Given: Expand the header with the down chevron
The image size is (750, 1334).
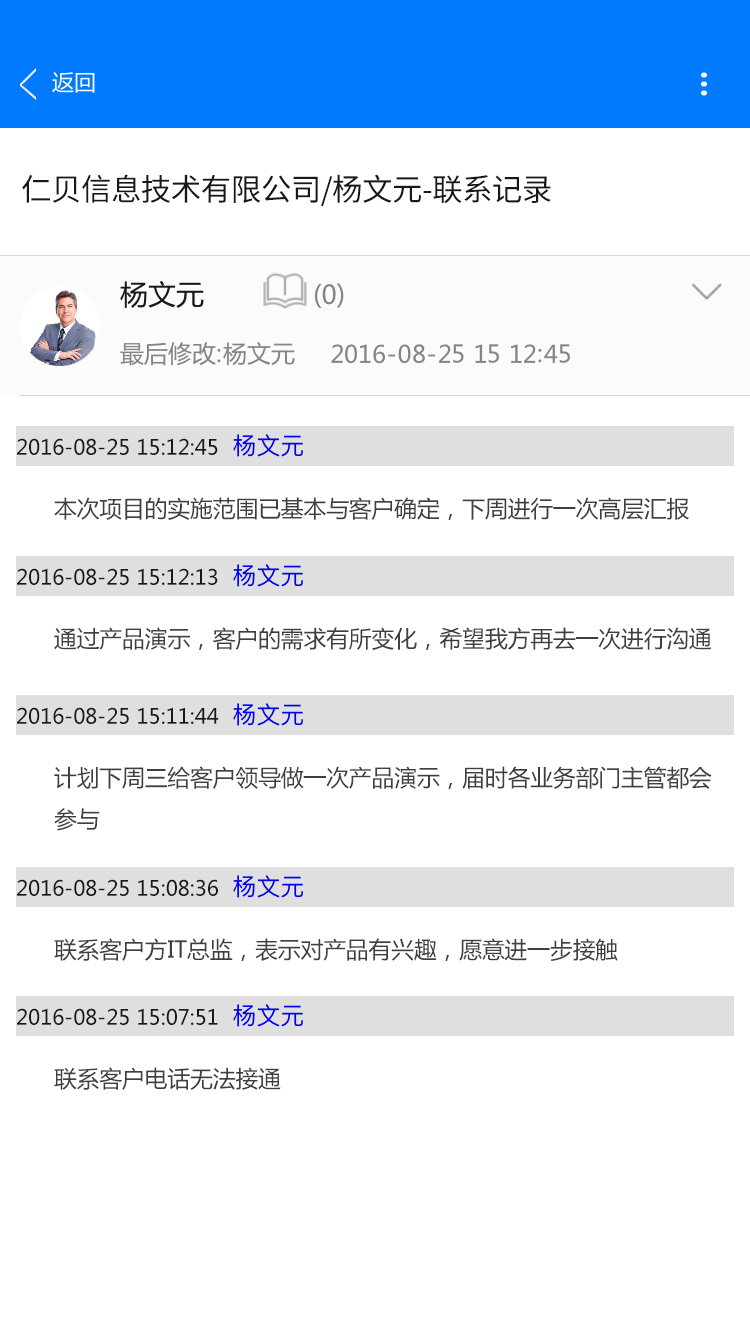Looking at the screenshot, I should coord(706,292).
